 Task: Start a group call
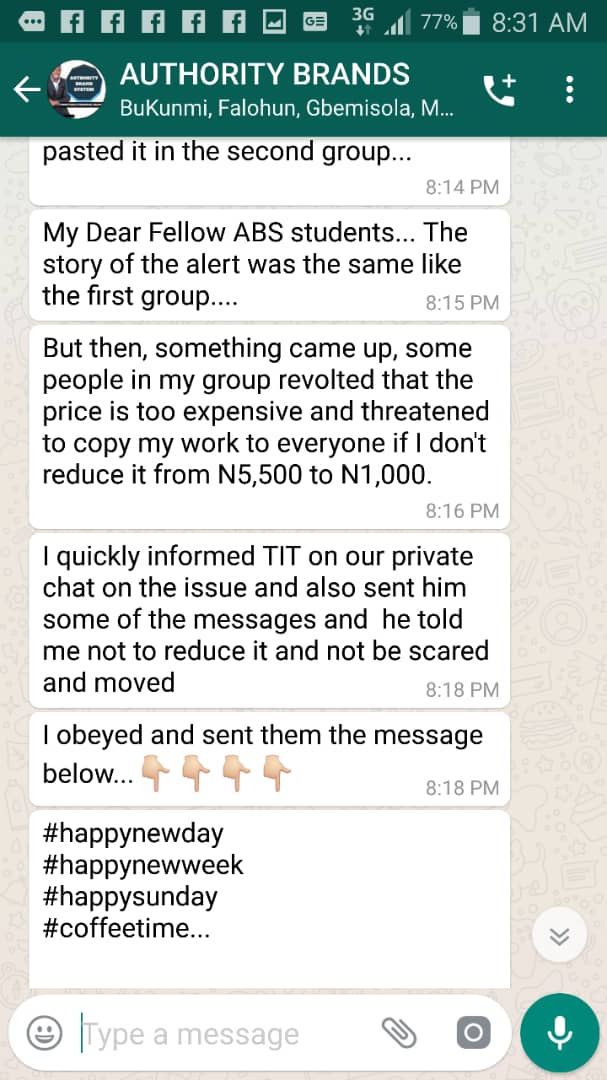[498, 90]
